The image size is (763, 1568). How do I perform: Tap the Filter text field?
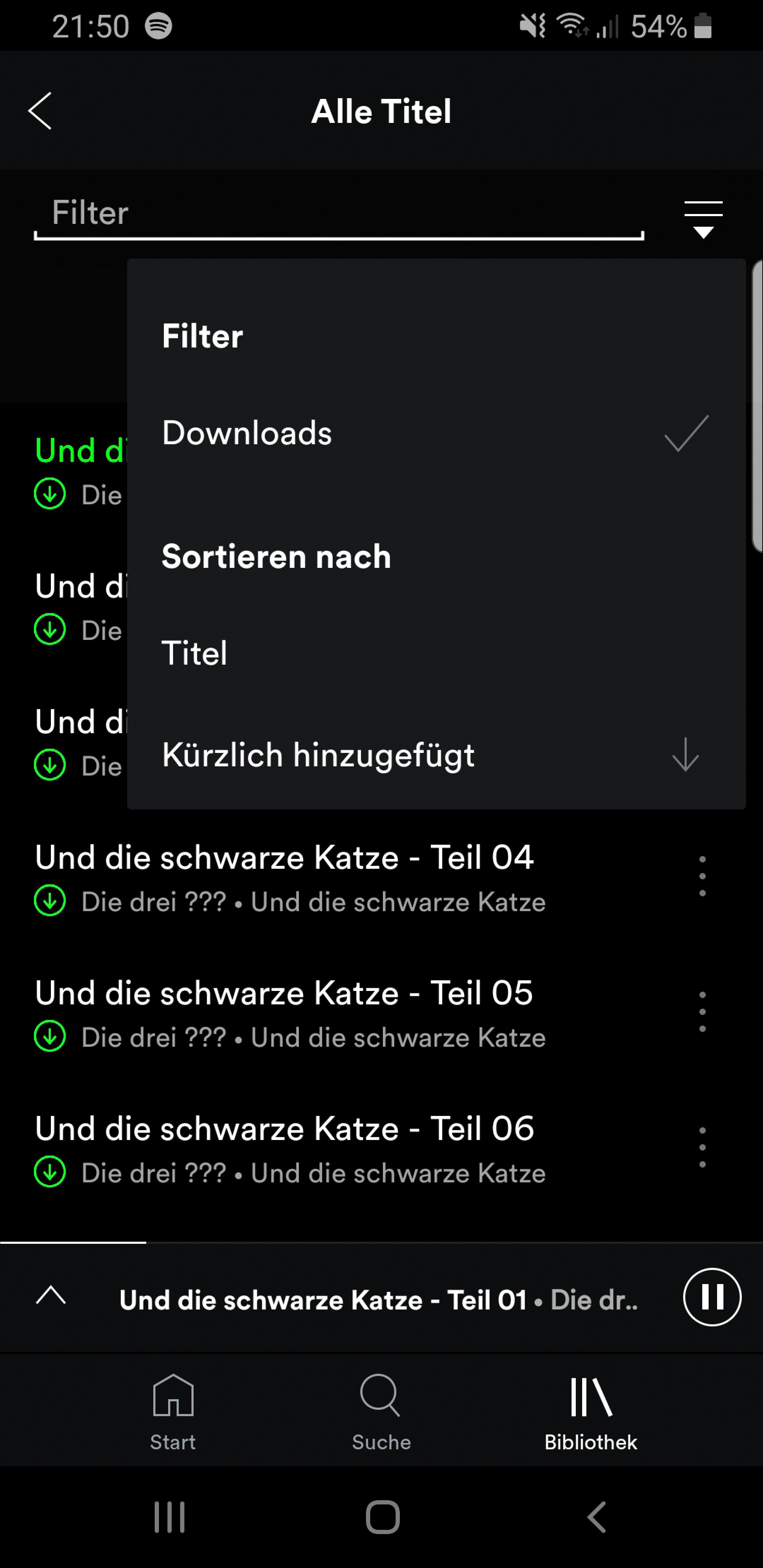tap(338, 213)
